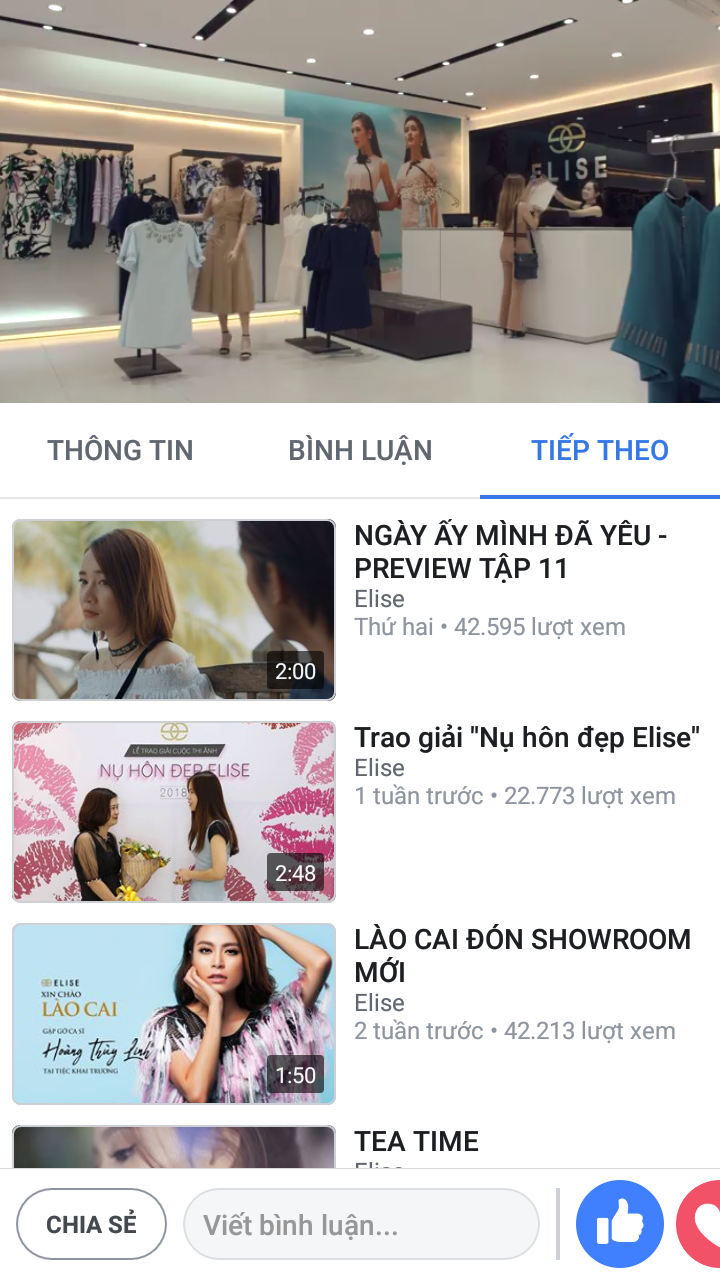Select the TIẾP THEO tab
Screen dimensions: 720x1280
pyautogui.click(x=600, y=450)
